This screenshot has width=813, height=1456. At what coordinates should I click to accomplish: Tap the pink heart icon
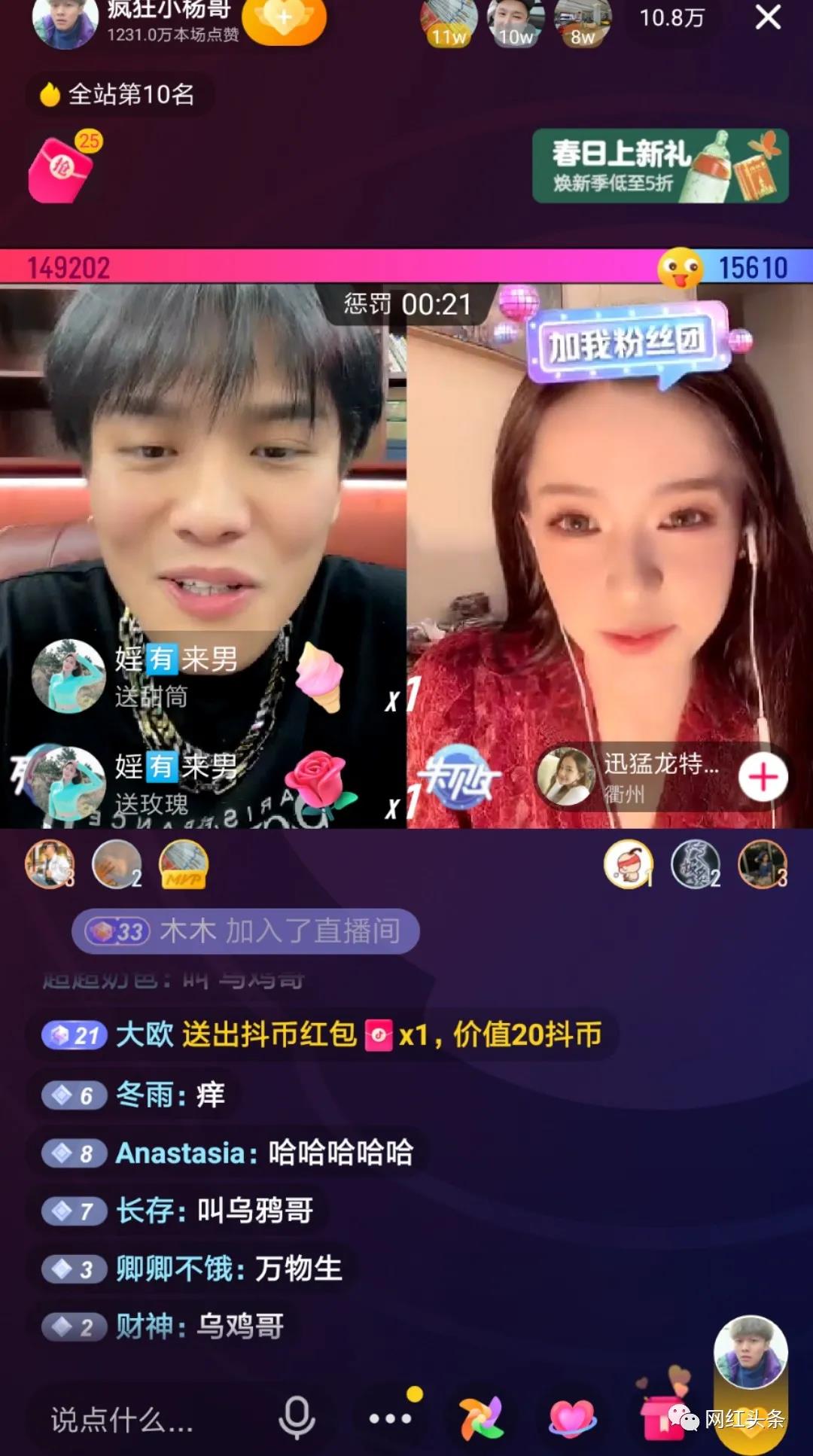point(572,1419)
